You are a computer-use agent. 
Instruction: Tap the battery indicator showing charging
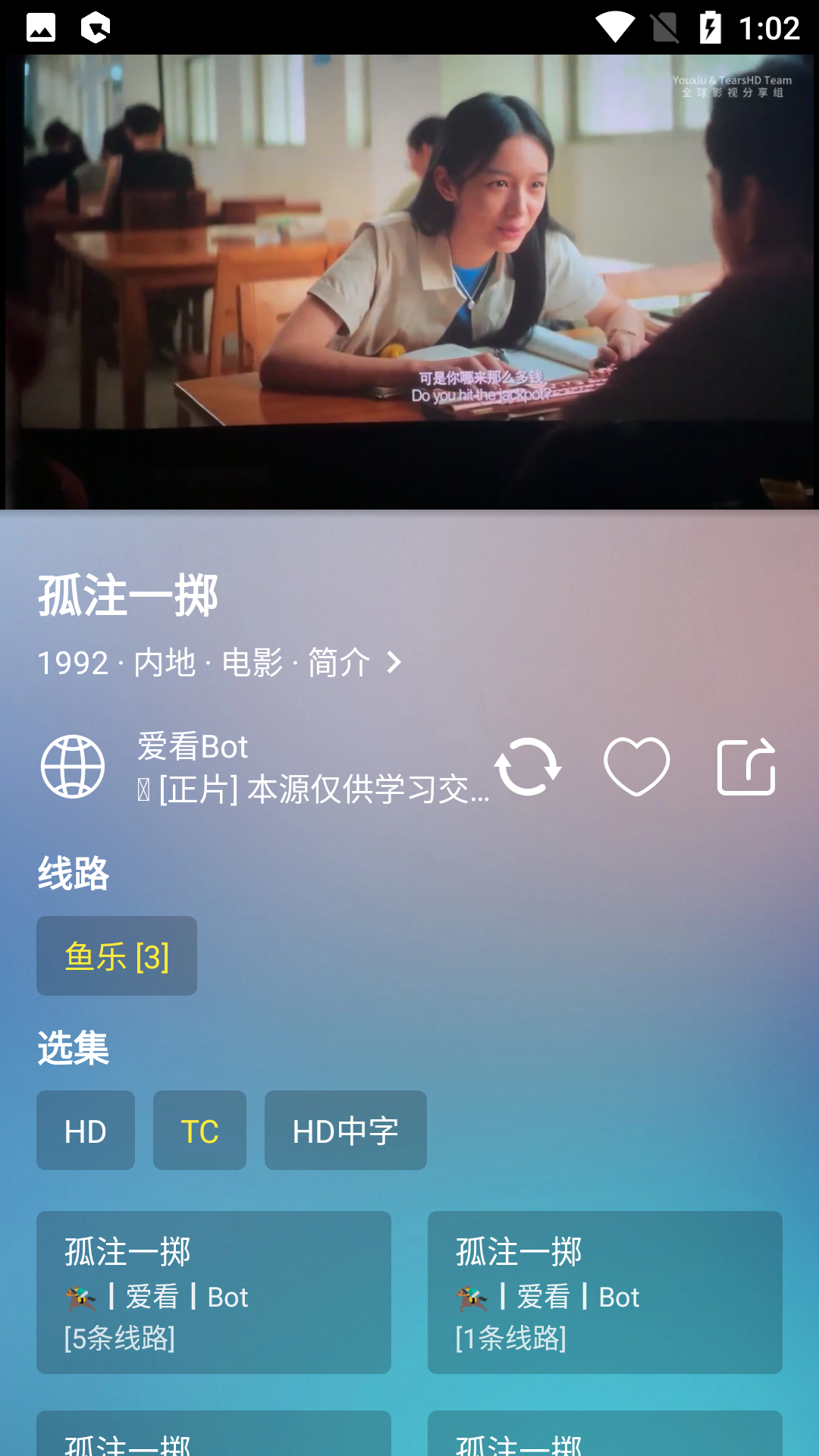pyautogui.click(x=711, y=25)
